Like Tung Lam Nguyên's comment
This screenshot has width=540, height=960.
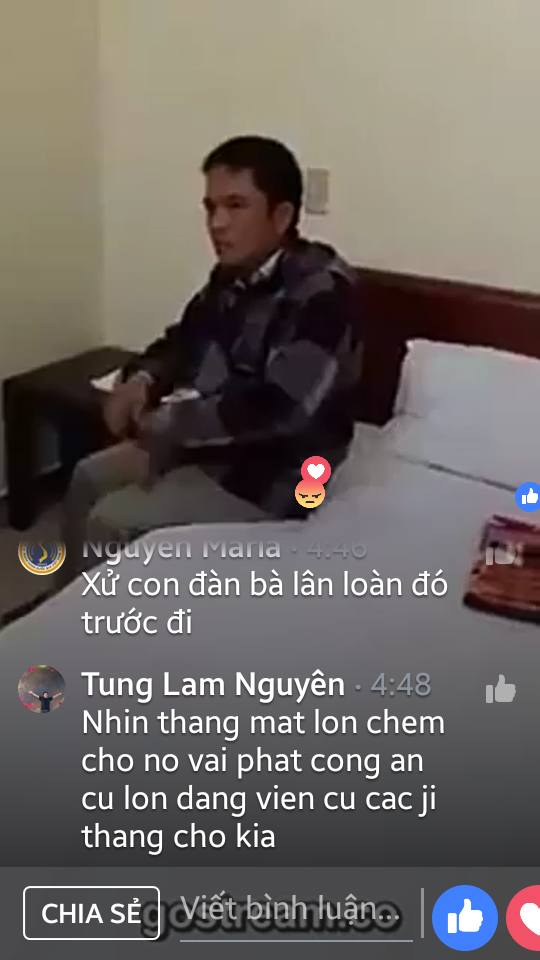[501, 689]
